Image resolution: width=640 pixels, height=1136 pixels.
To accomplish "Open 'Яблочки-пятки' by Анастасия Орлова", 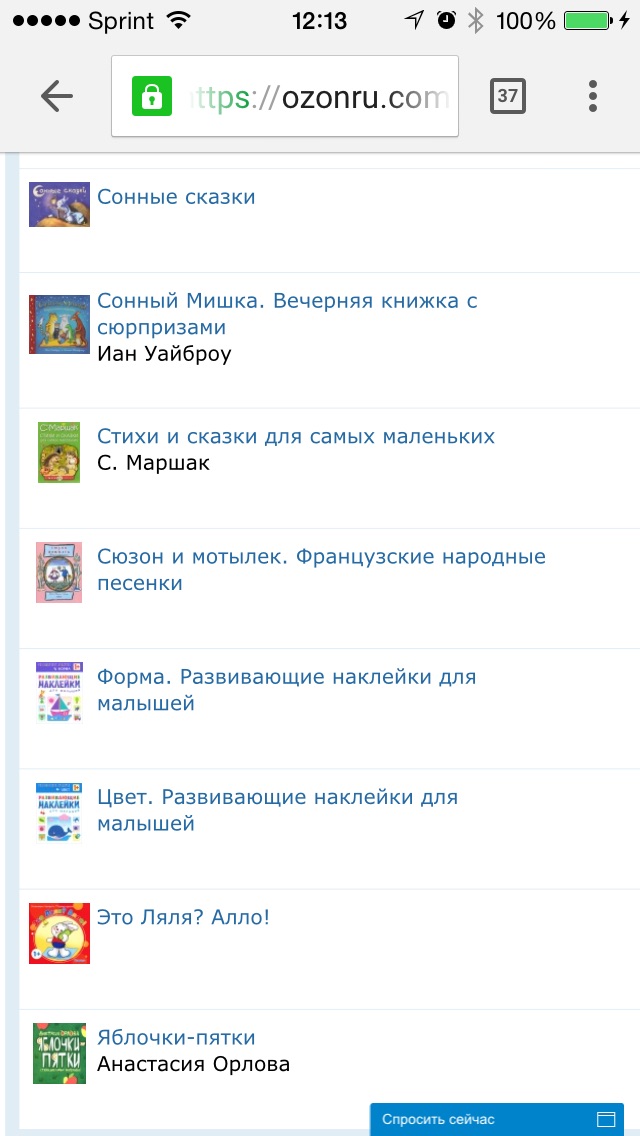I will click(x=176, y=1038).
